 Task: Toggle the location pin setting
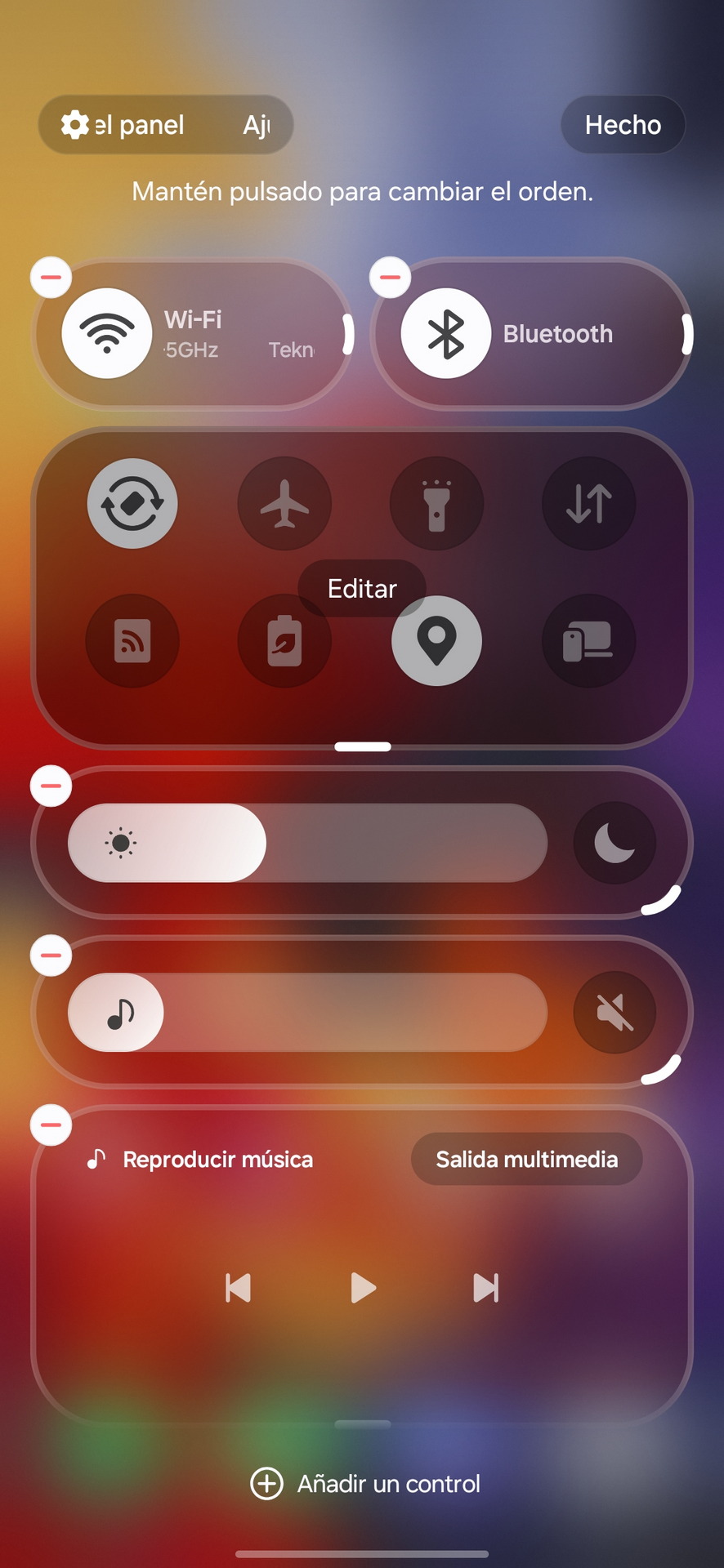436,641
